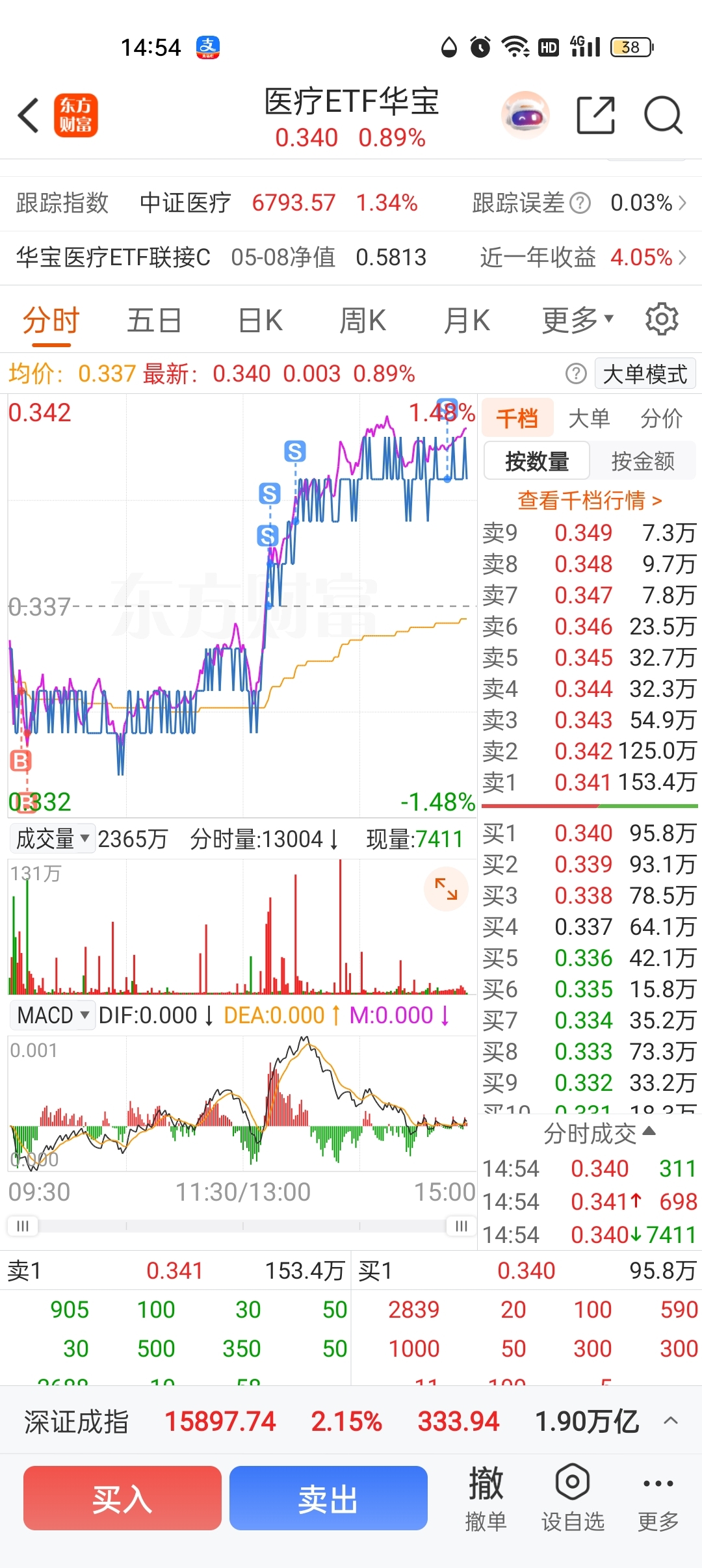702x1568 pixels.
Task: Select the 月K chart tab
Action: pyautogui.click(x=467, y=320)
